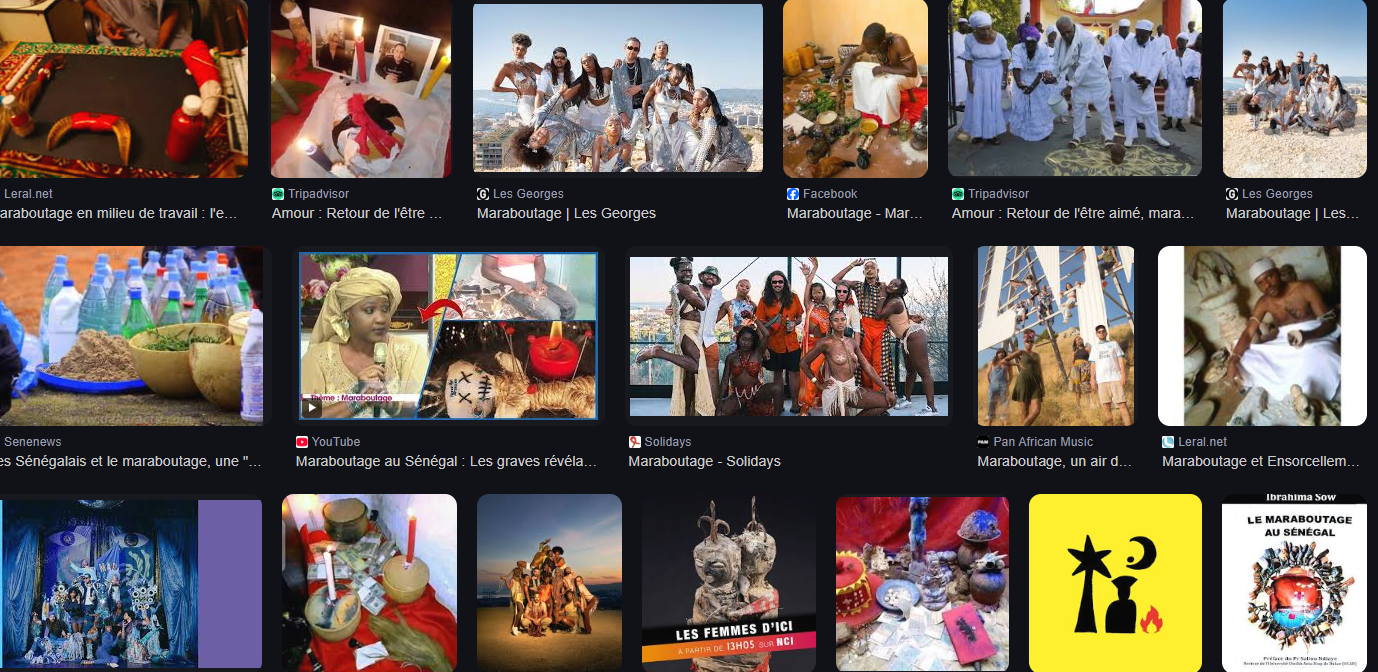Image resolution: width=1378 pixels, height=672 pixels.
Task: Follow the 'Maraboutage | Les Georges' title link
Action: [x=566, y=213]
